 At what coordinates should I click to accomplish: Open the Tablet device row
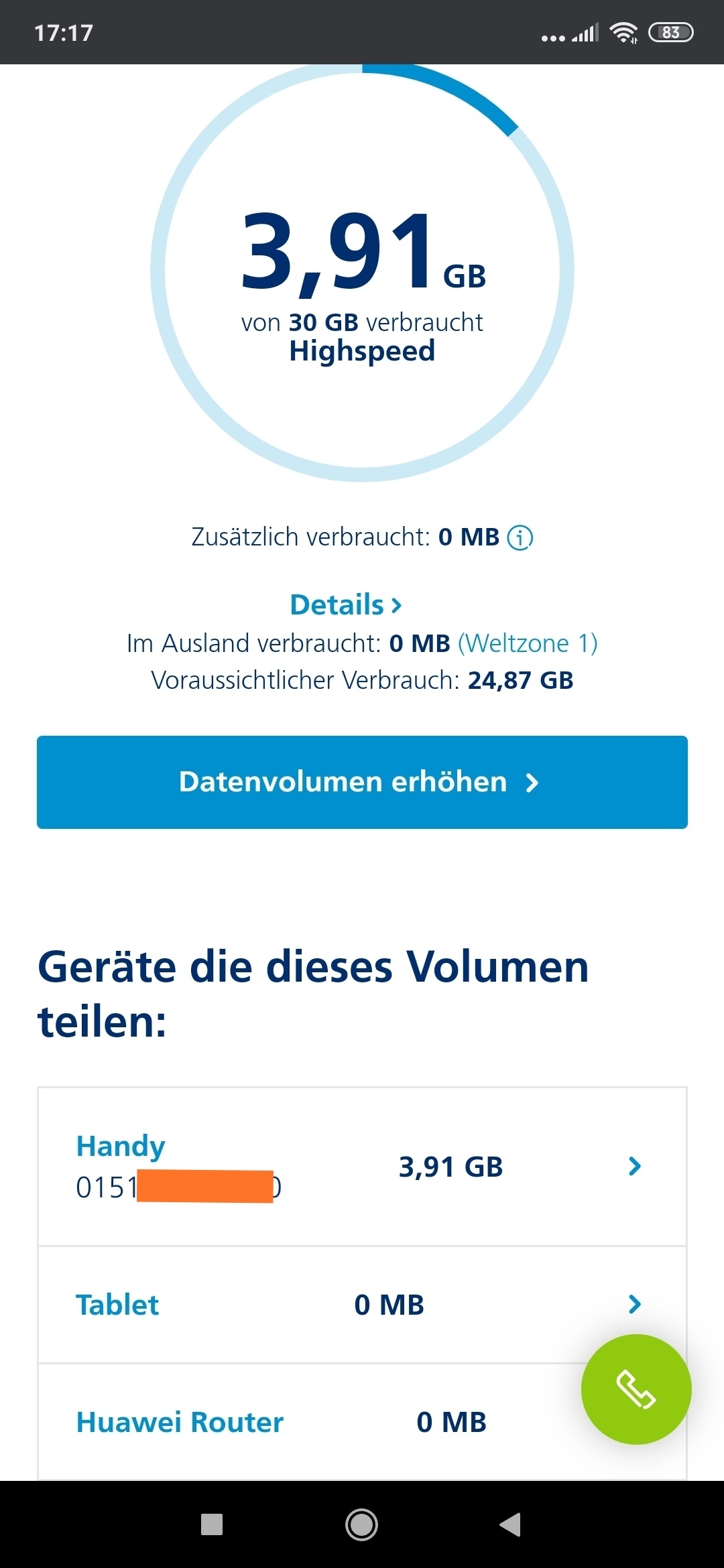[362, 1305]
